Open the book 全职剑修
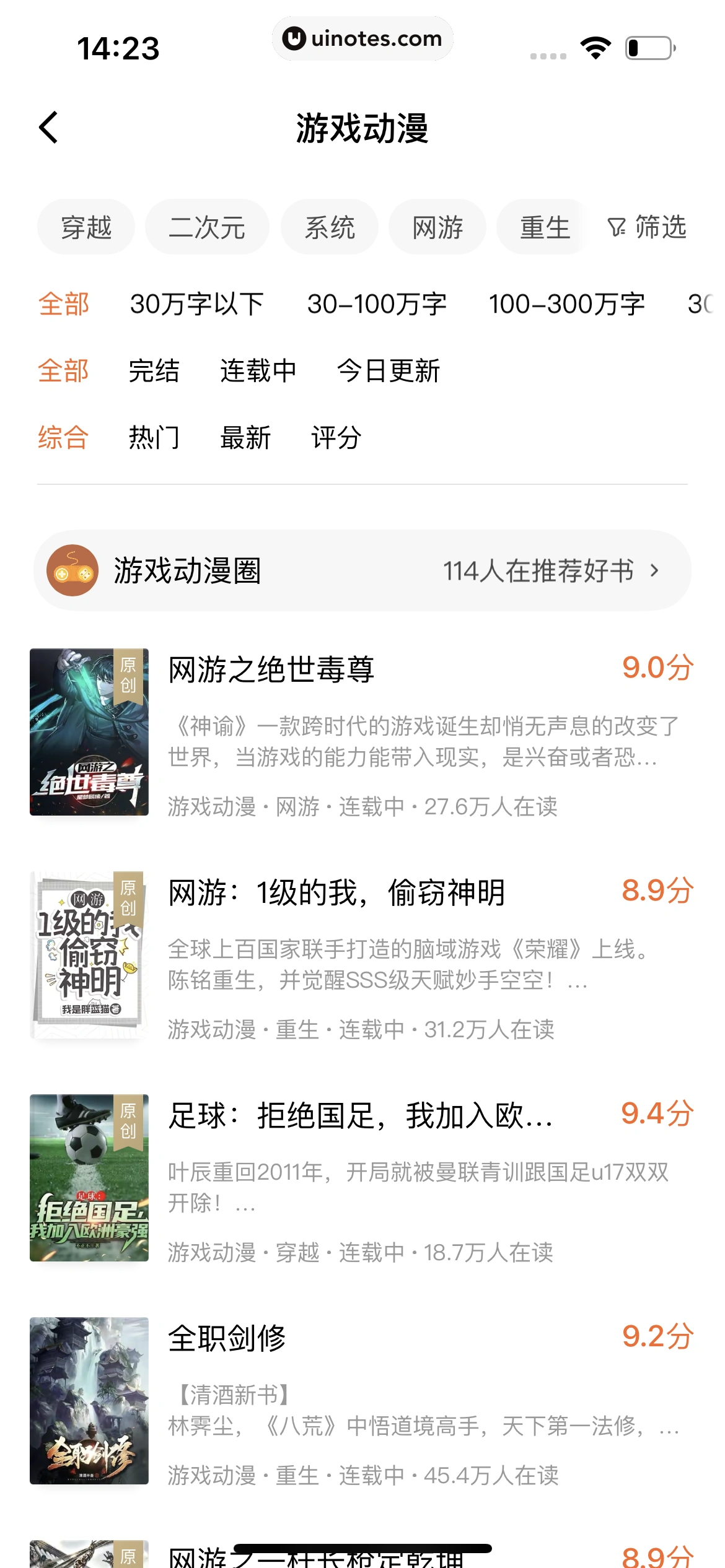Image resolution: width=725 pixels, height=1568 pixels. (x=227, y=1339)
